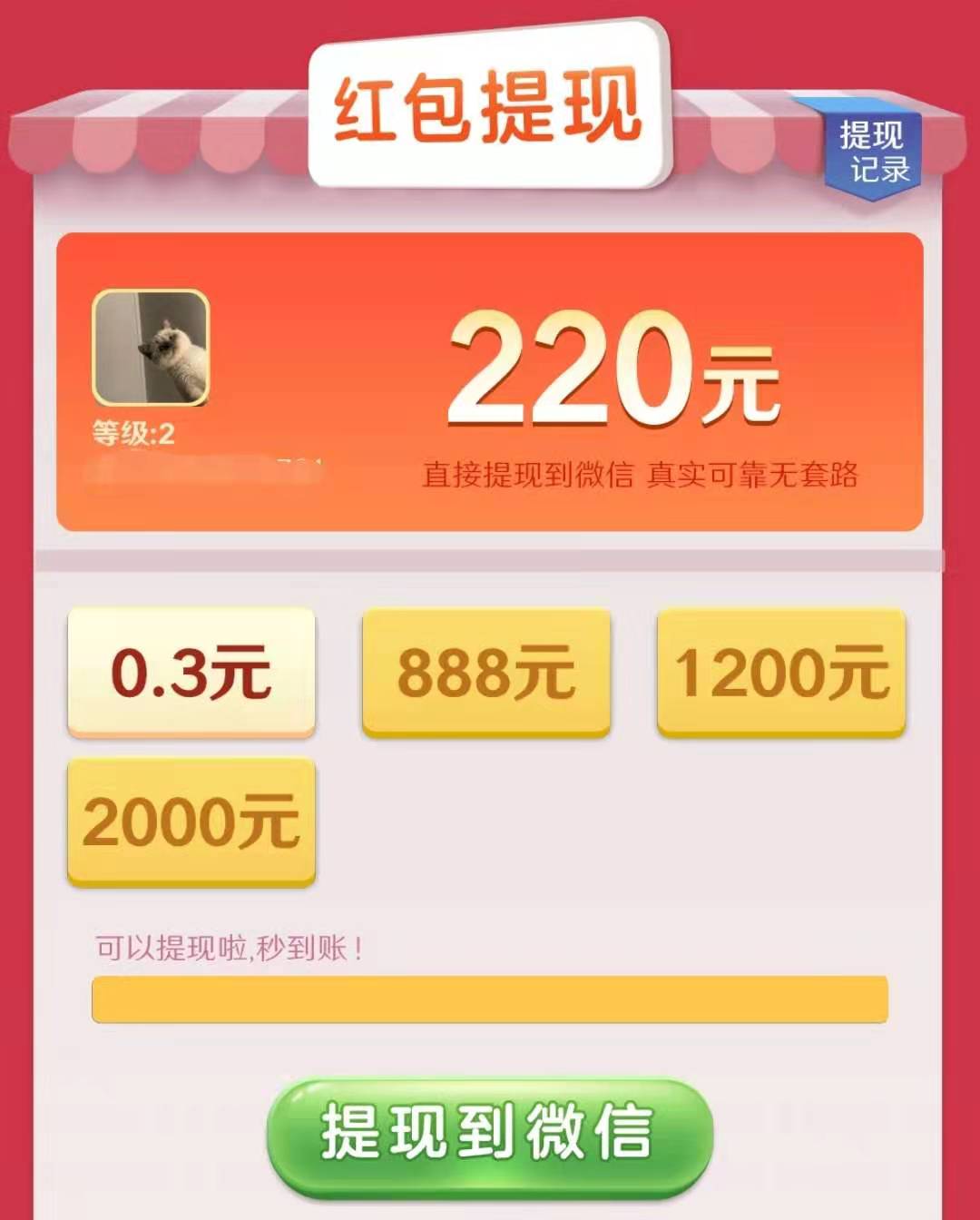The height and width of the screenshot is (1220, 980).
Task: Open the 提现记录 withdrawal records
Action: (x=873, y=151)
